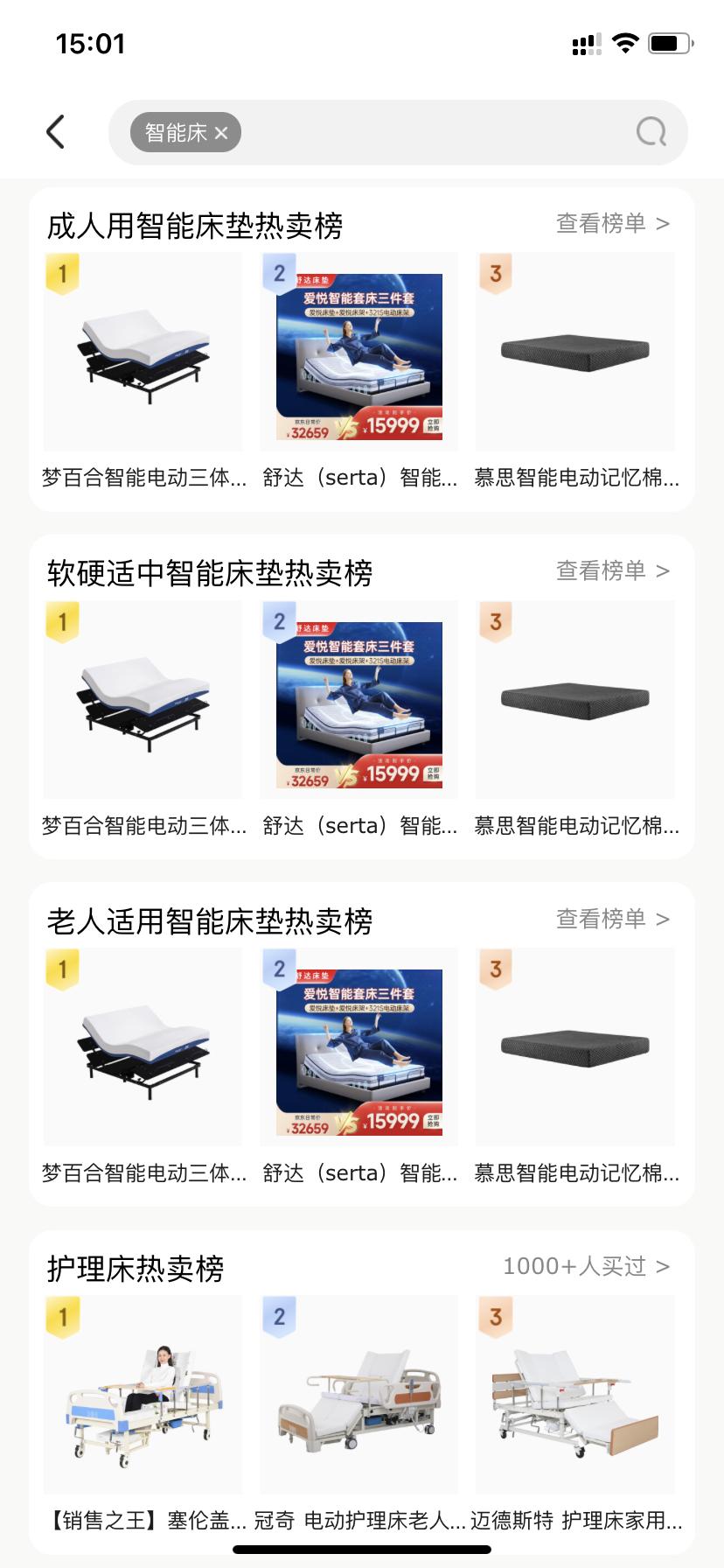Open the 迈德斯特 护理床 product
The image size is (724, 1568).
coord(575,1395)
